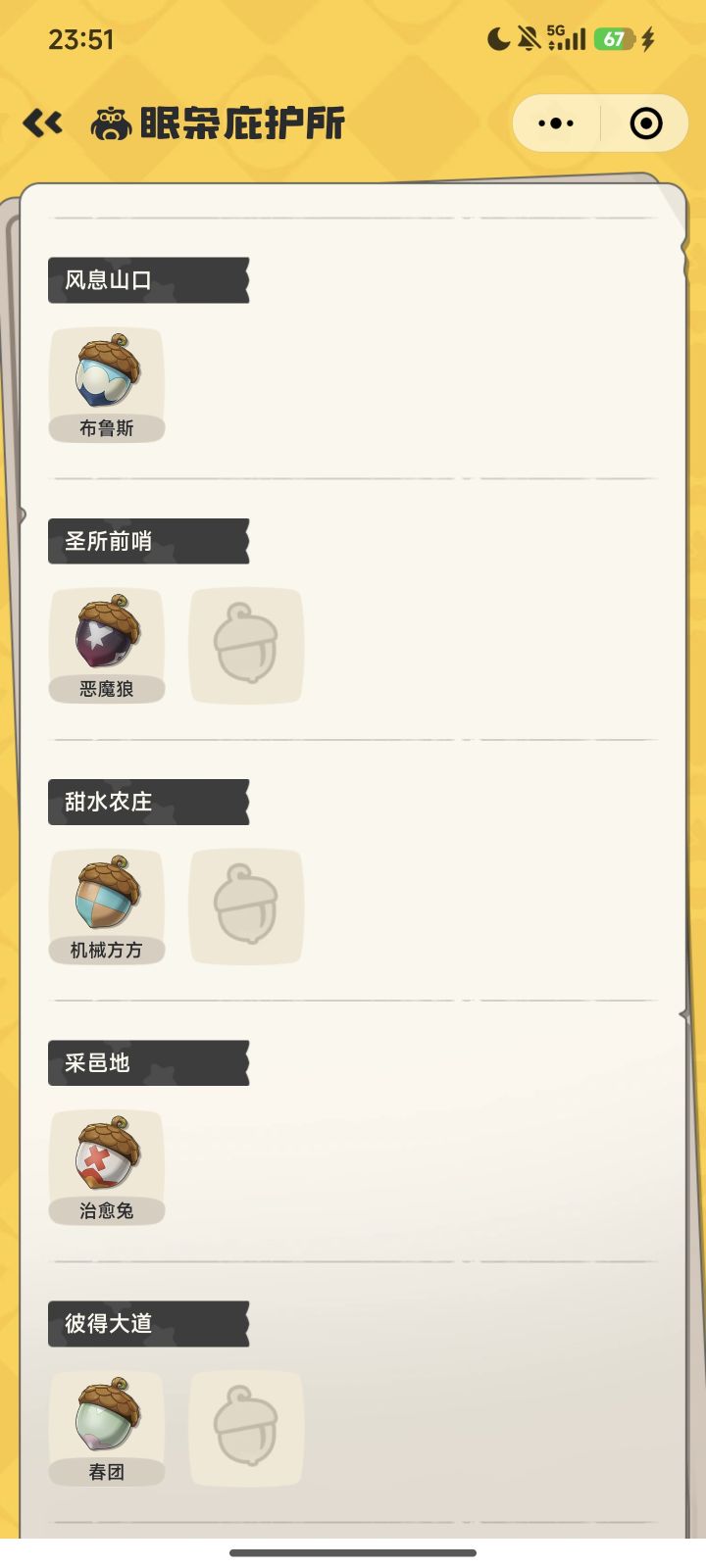Image resolution: width=706 pixels, height=1568 pixels.
Task: Open the WeChat mini-program more options menu
Action: pos(555,122)
